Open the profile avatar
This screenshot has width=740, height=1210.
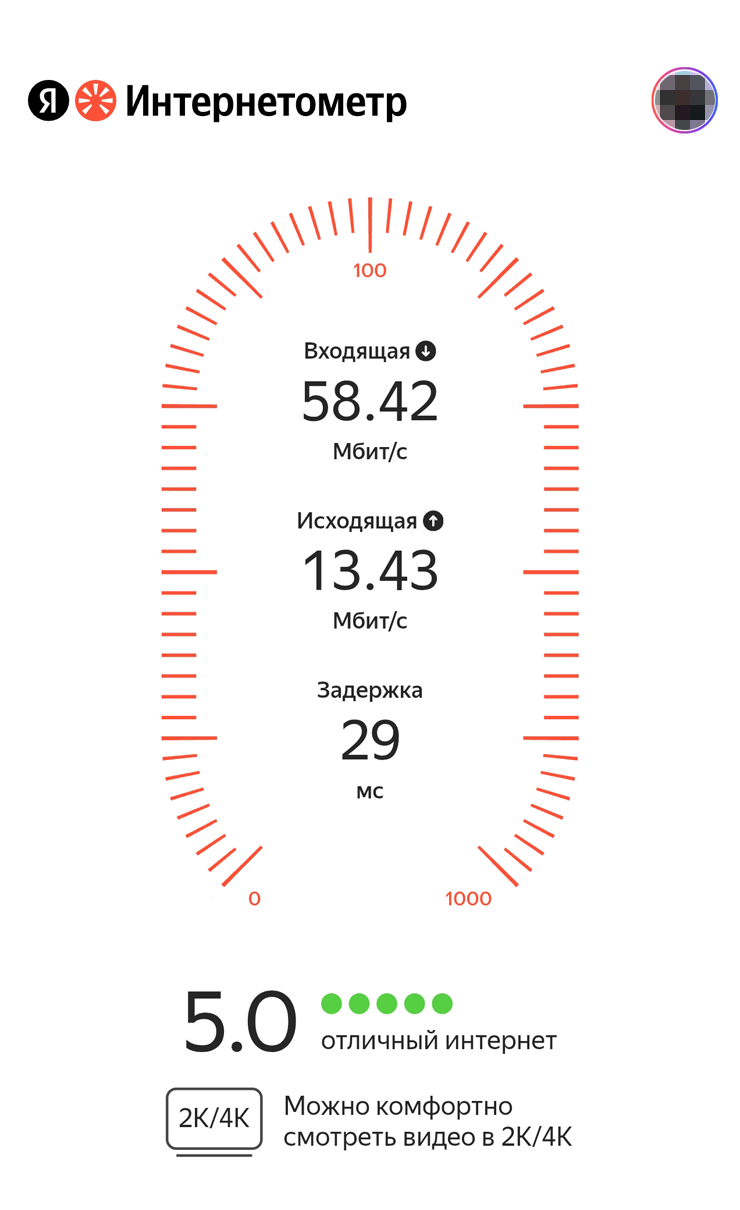(x=684, y=100)
